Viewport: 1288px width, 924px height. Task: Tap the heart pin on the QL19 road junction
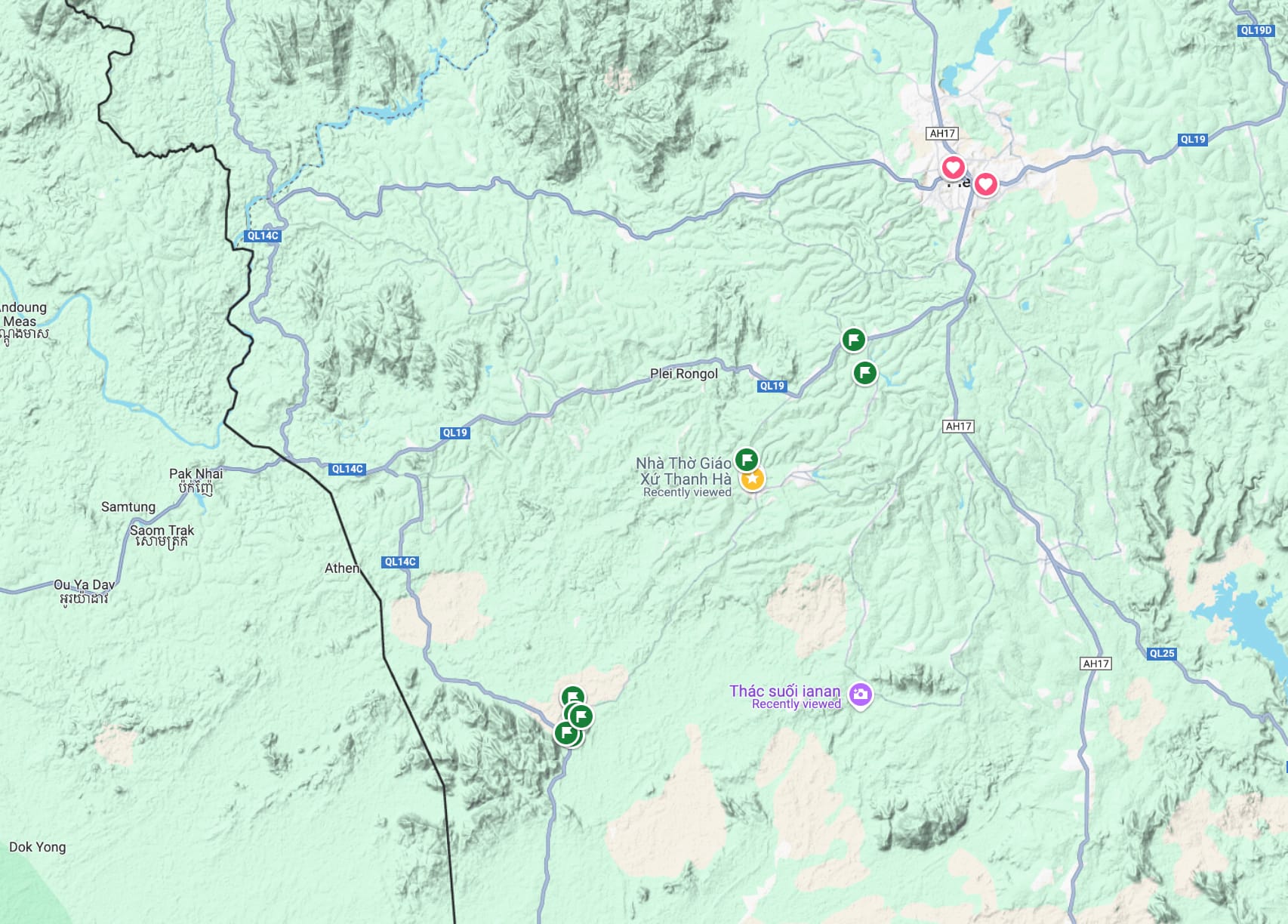point(985,183)
